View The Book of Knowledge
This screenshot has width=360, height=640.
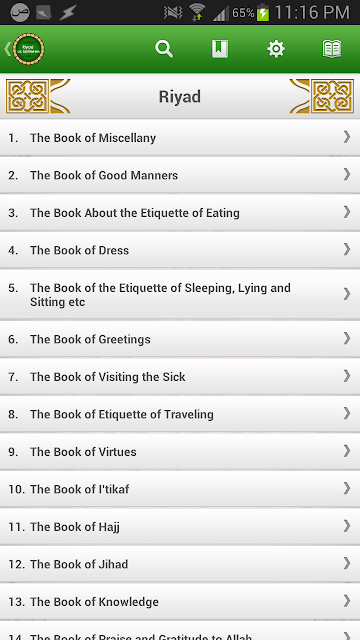(180, 602)
